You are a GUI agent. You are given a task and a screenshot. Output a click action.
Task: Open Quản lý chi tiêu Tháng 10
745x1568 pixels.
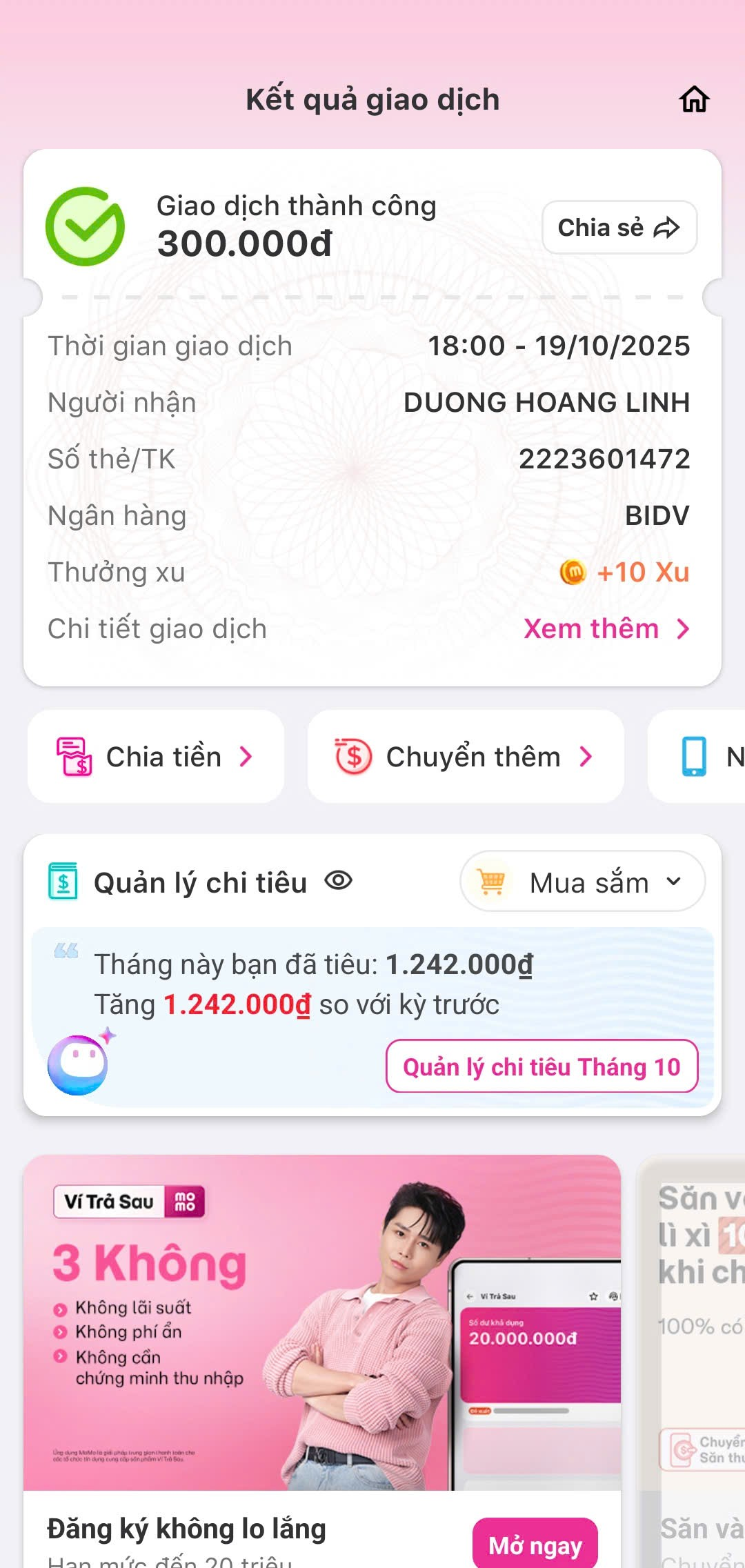[542, 1066]
